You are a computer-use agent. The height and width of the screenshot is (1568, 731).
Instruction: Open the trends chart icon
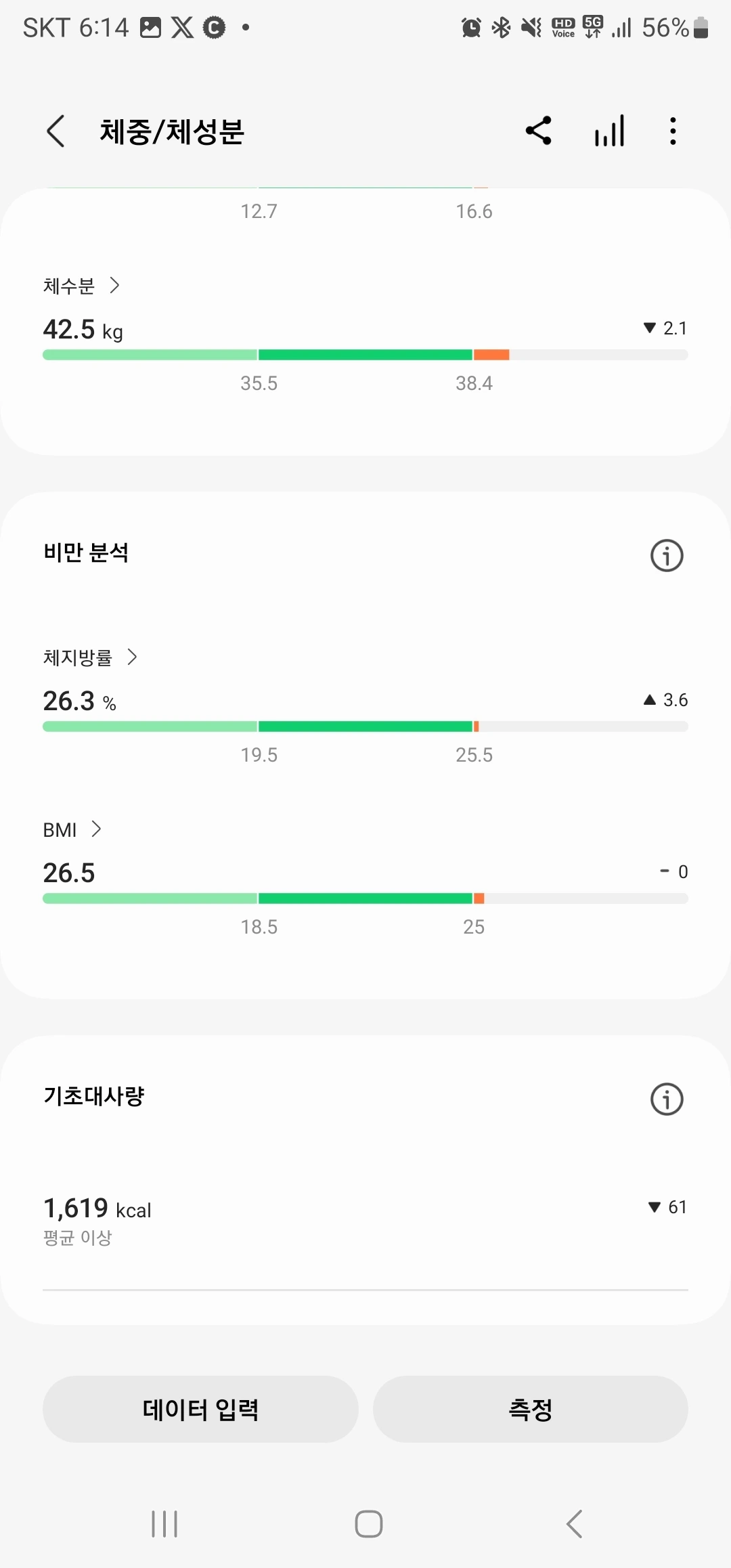pos(609,131)
